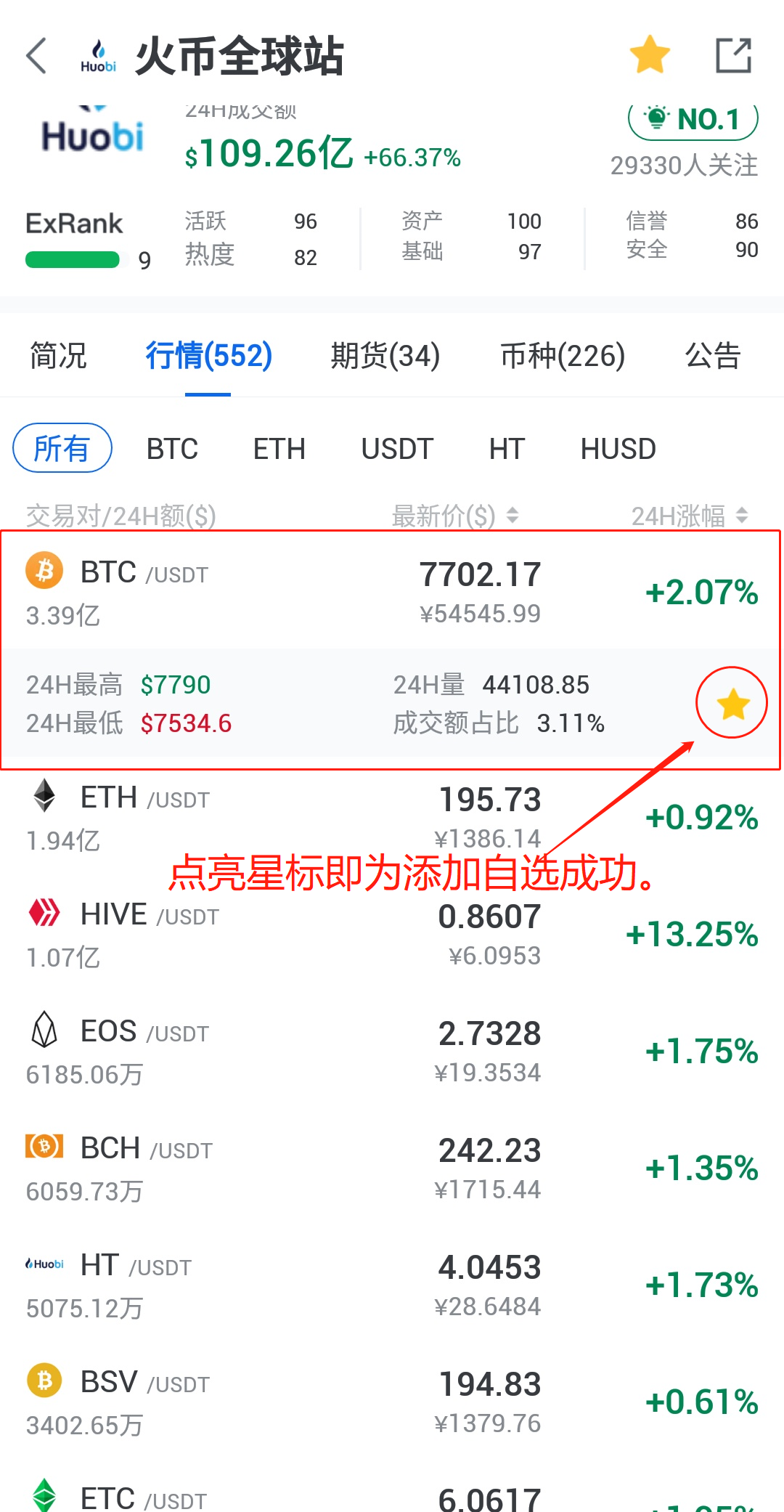Switch to the 简况 tab

coord(58,356)
